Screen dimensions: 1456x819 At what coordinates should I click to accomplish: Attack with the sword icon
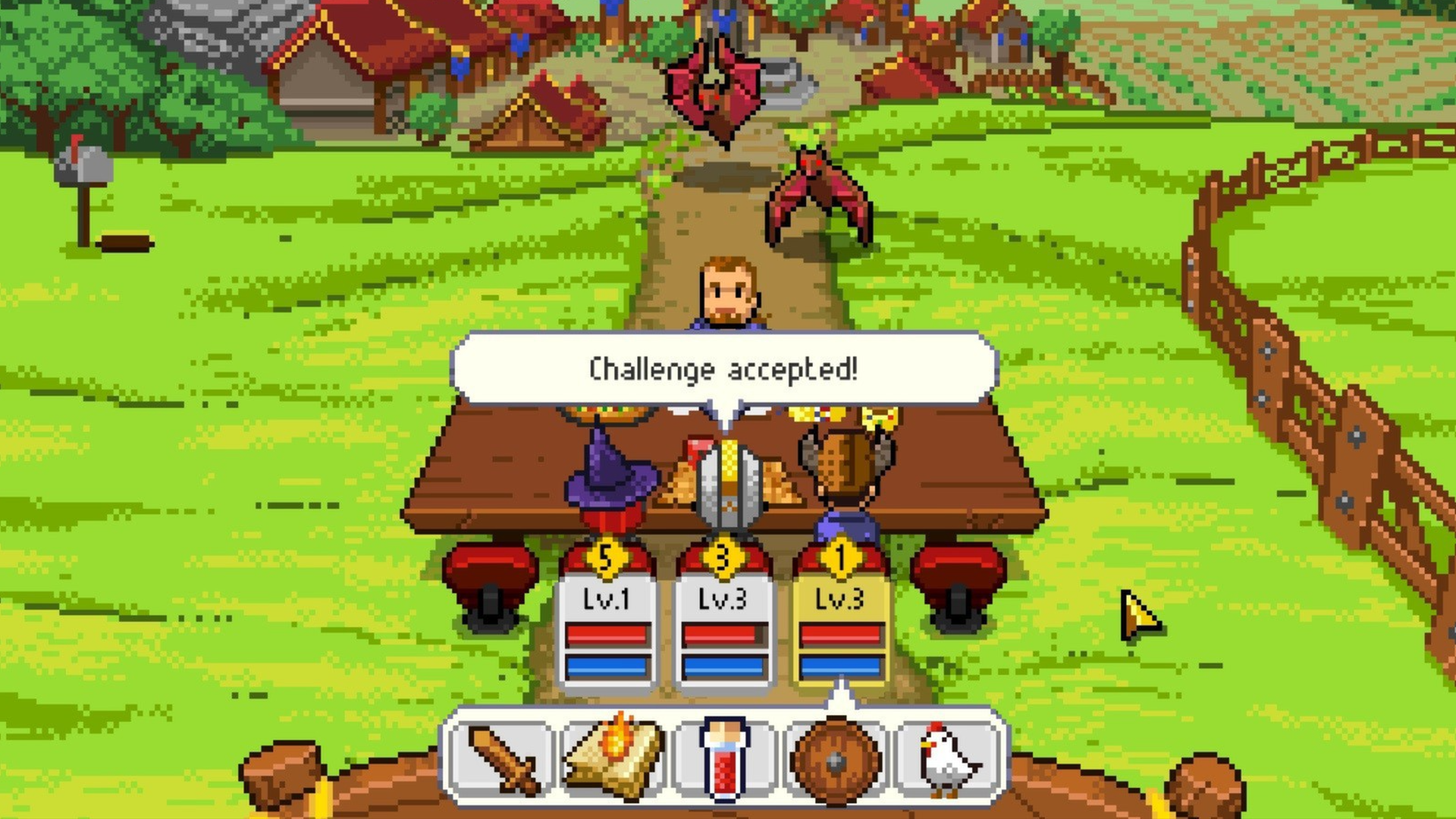501,758
